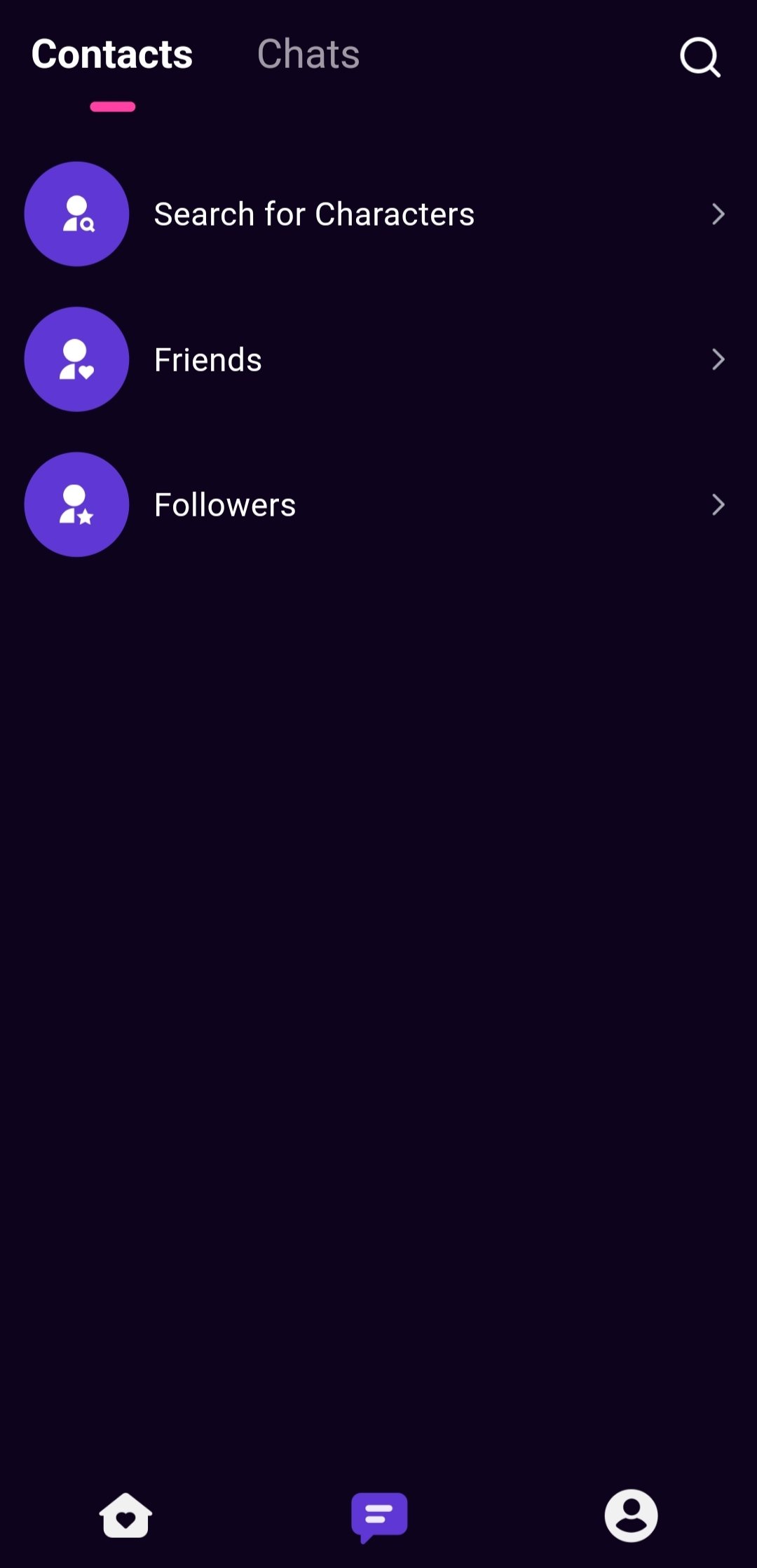The image size is (757, 1568).
Task: Open the Friends list
Action: [x=208, y=360]
